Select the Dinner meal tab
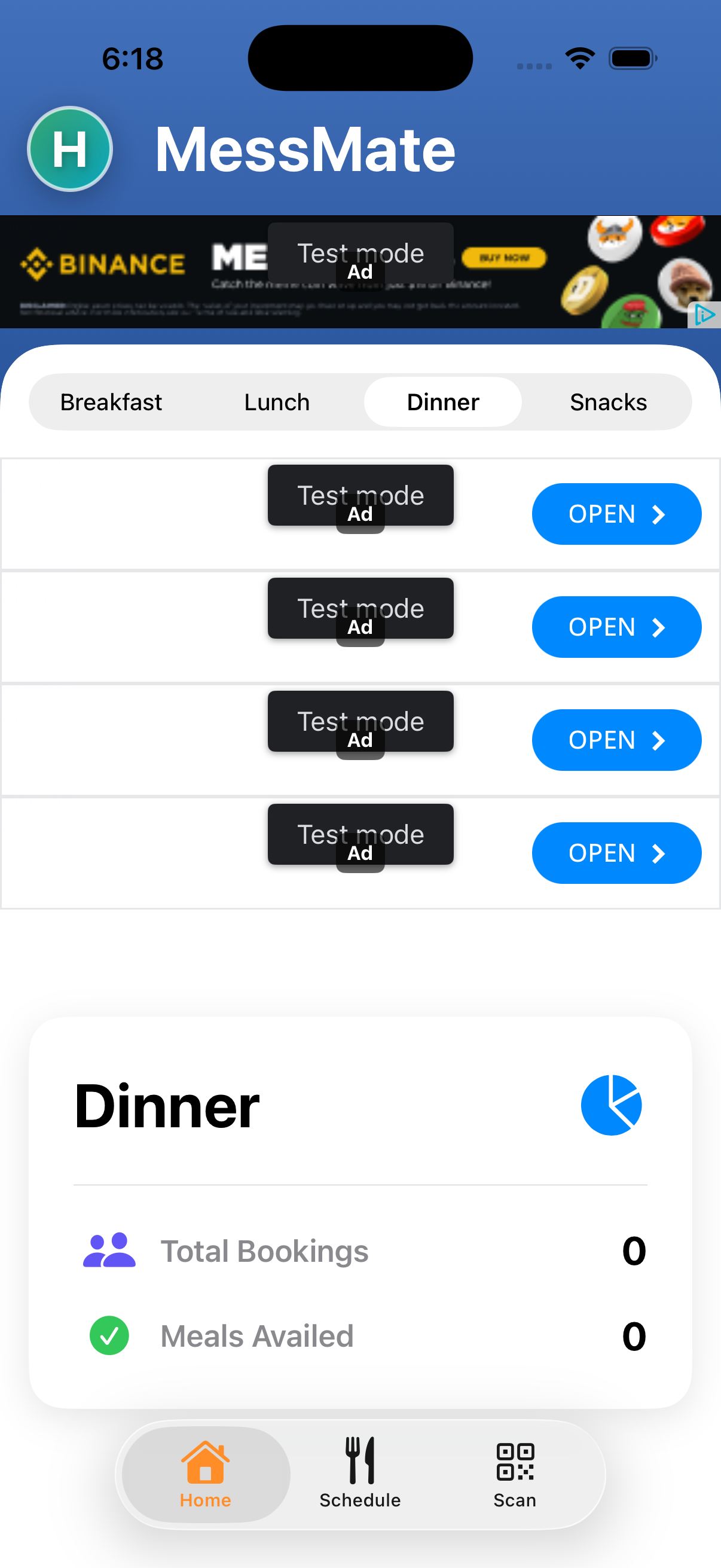This screenshot has width=721, height=1568. 442,402
